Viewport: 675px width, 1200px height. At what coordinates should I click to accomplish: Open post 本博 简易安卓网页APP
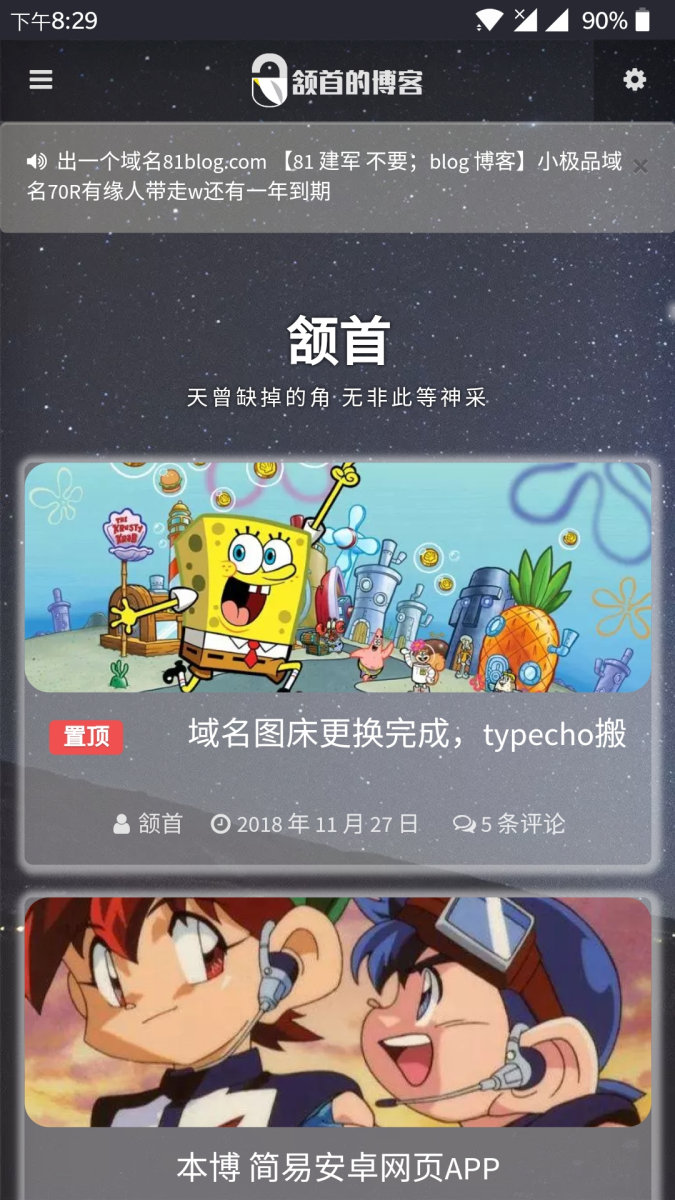338,1167
